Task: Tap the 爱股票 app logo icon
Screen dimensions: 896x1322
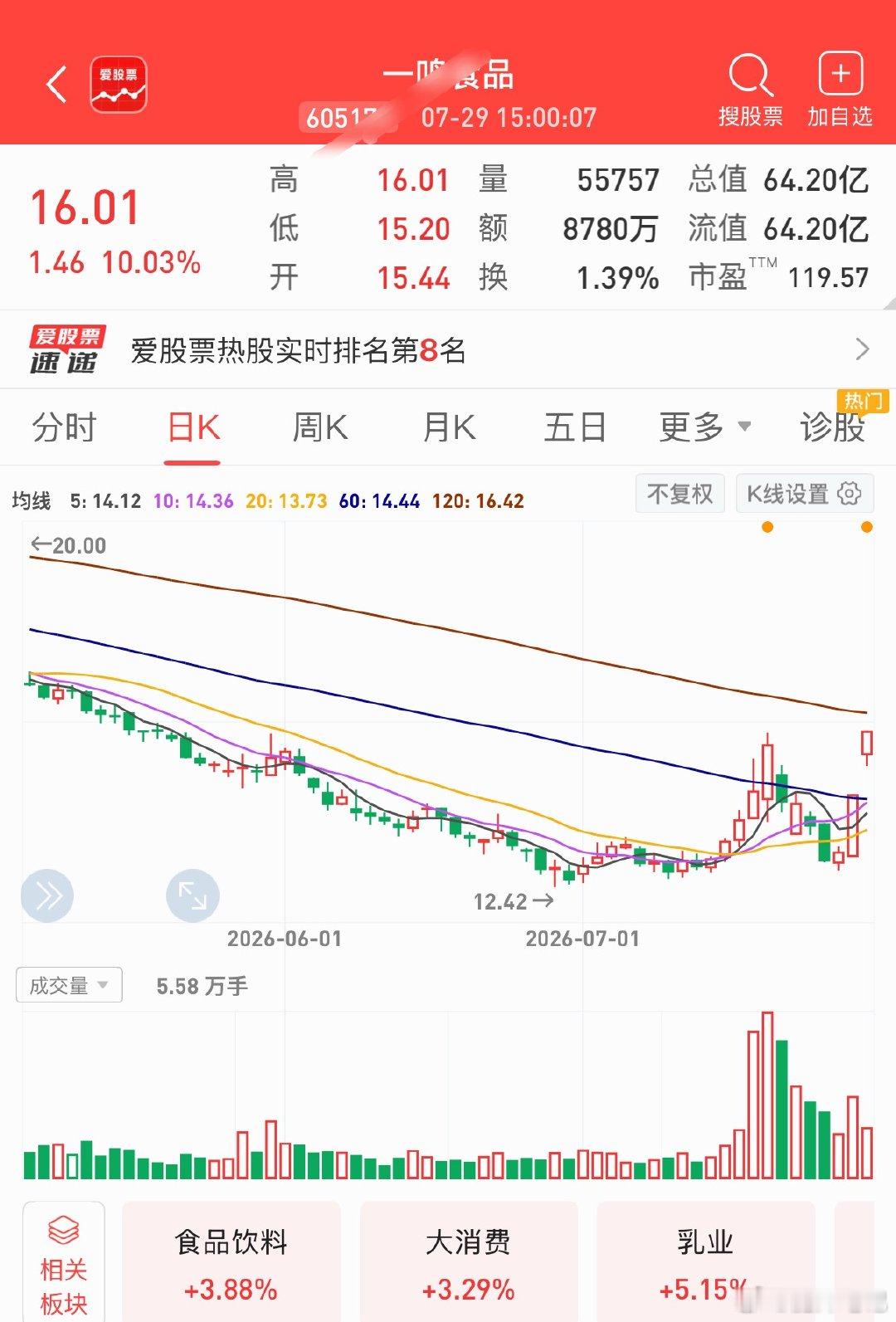Action: pos(119,85)
